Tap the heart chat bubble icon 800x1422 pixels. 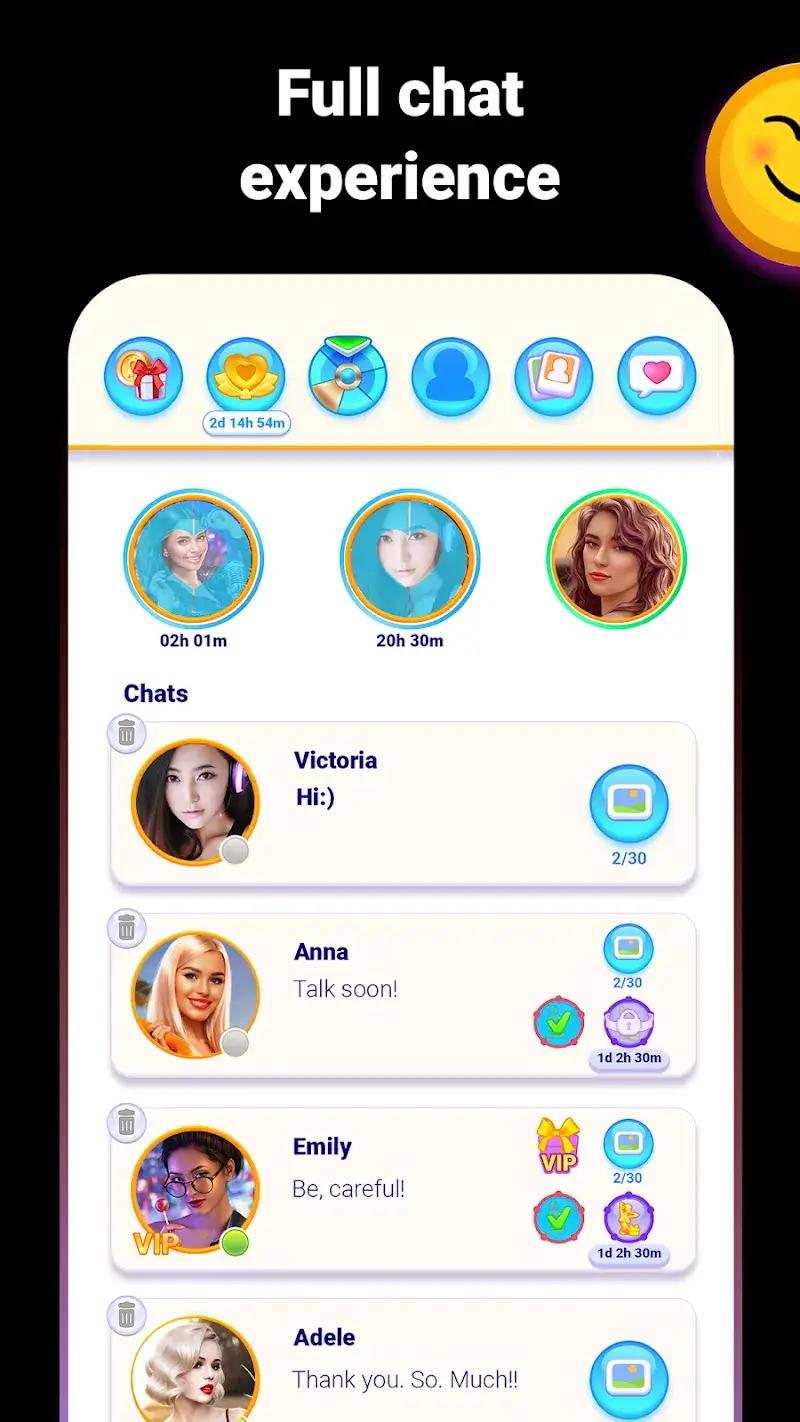[656, 377]
